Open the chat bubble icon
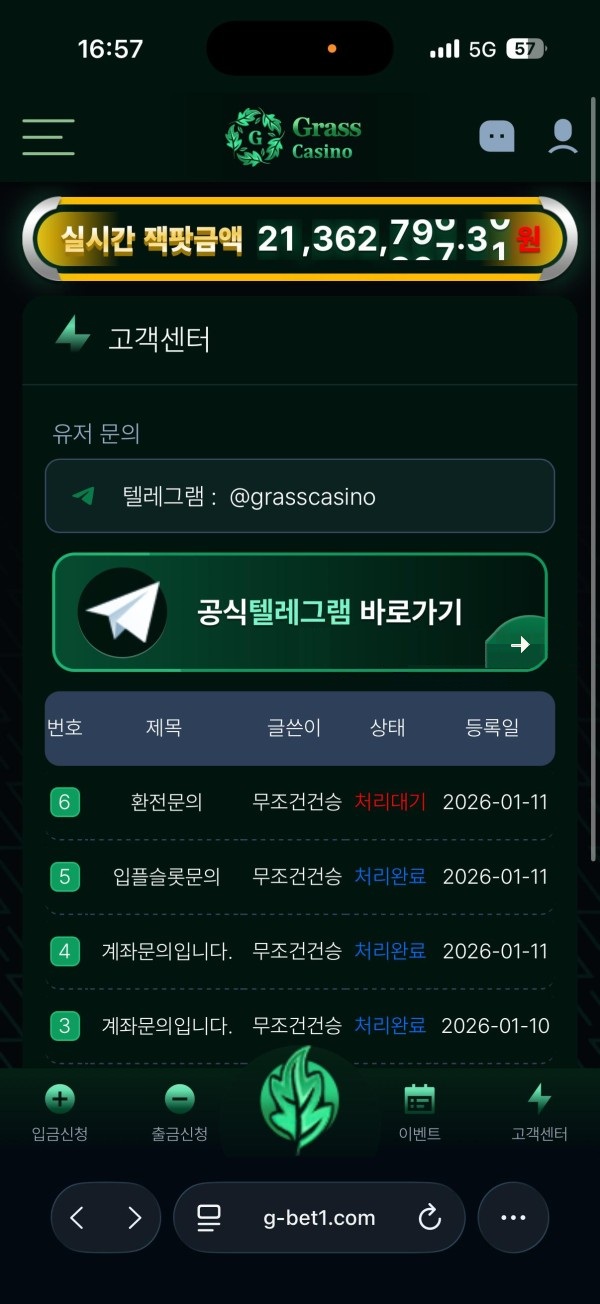The height and width of the screenshot is (1304, 600). (497, 136)
